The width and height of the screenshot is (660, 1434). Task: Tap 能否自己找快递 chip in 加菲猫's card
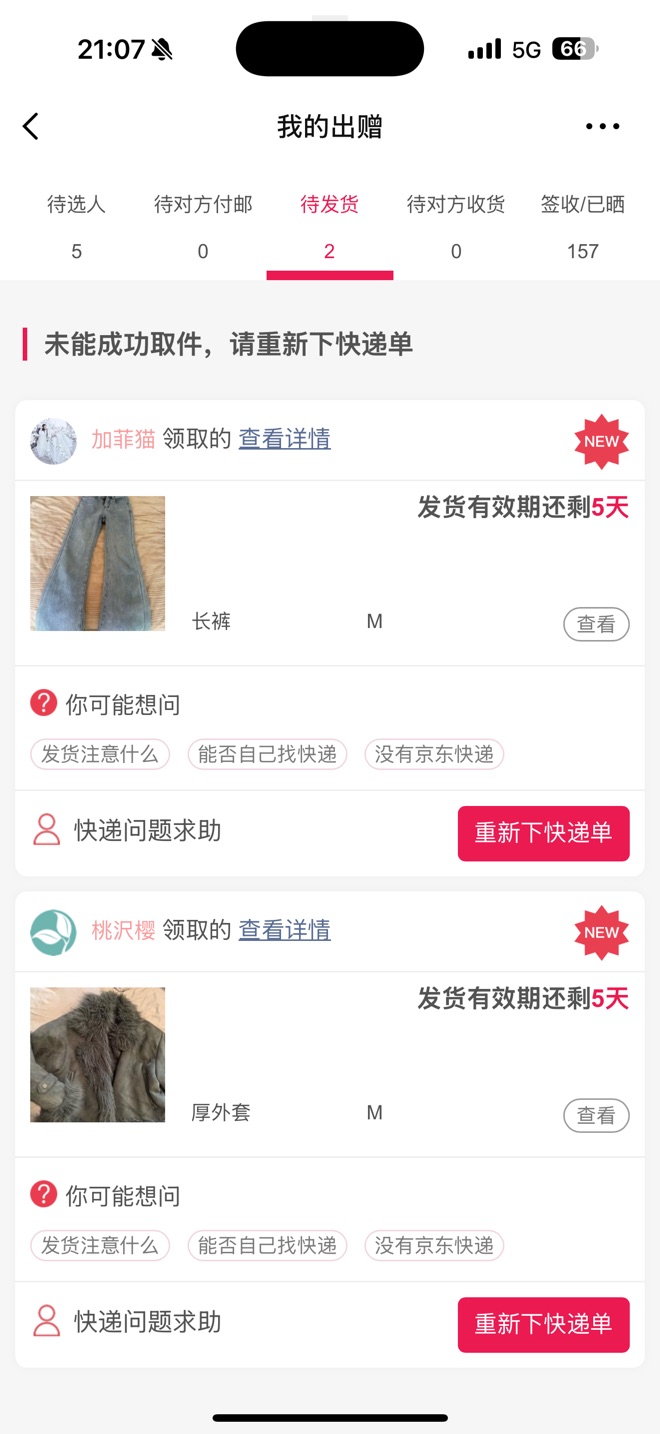point(267,754)
